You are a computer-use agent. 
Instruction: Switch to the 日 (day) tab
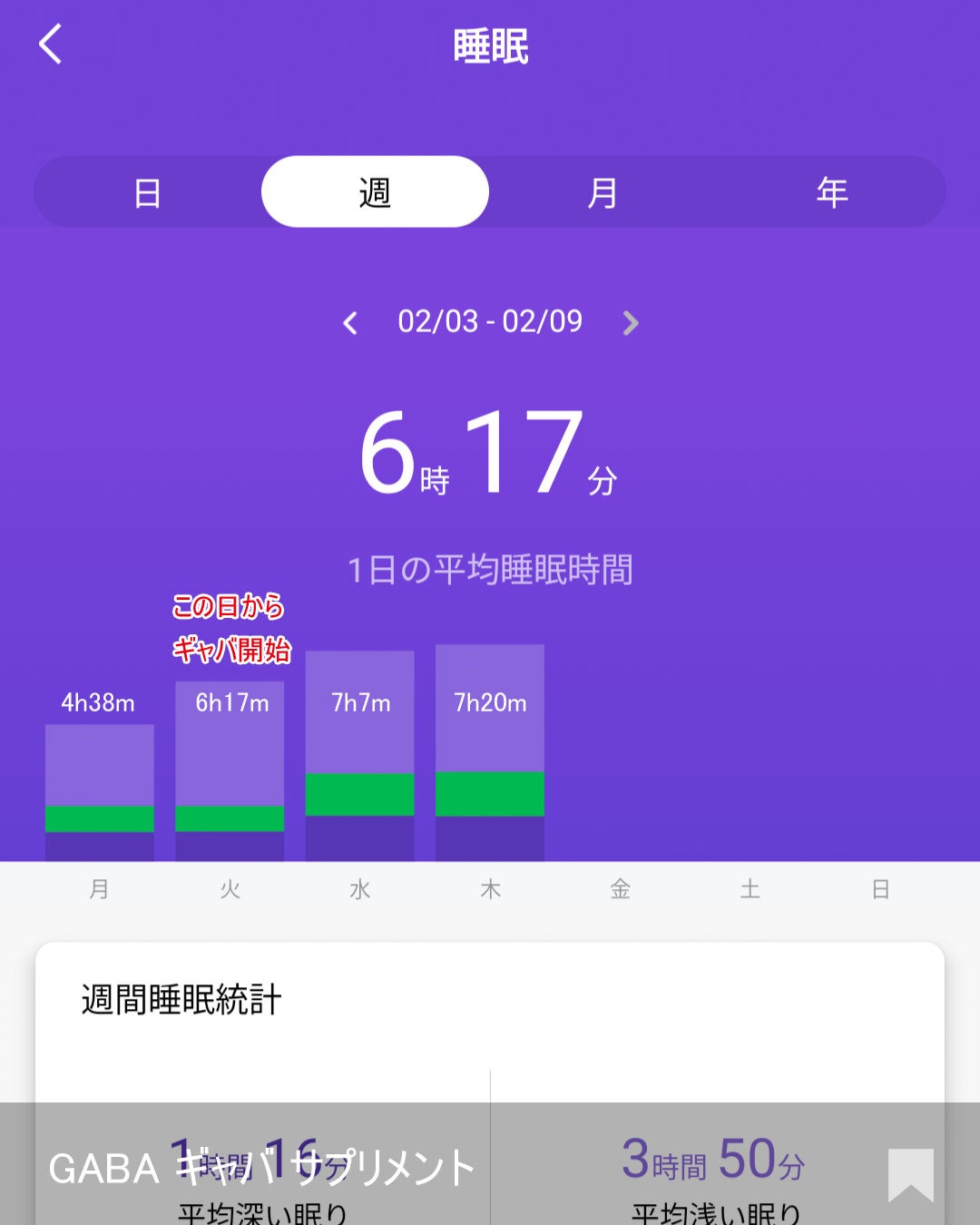coord(147,192)
